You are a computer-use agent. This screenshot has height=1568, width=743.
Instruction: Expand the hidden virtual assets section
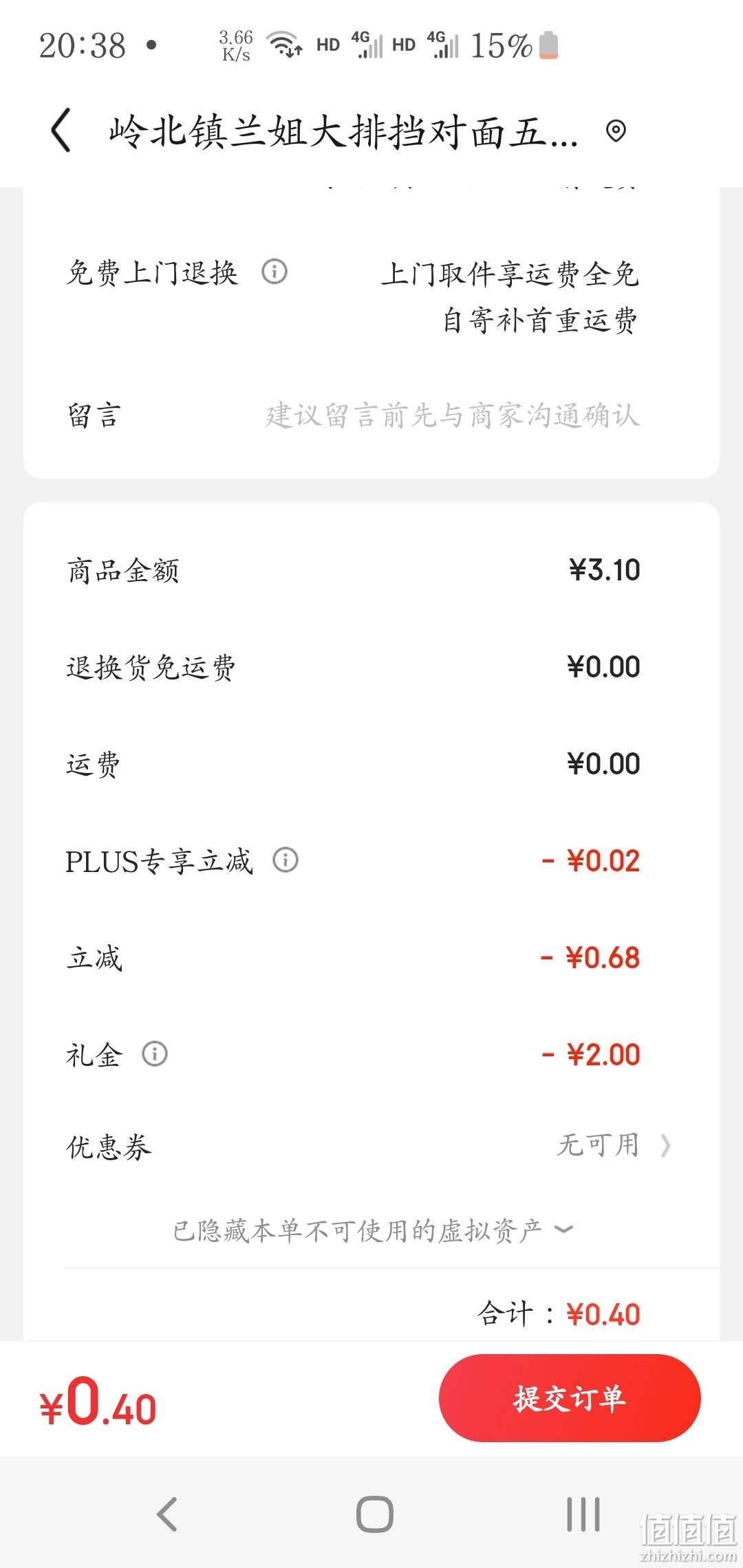[x=373, y=1230]
